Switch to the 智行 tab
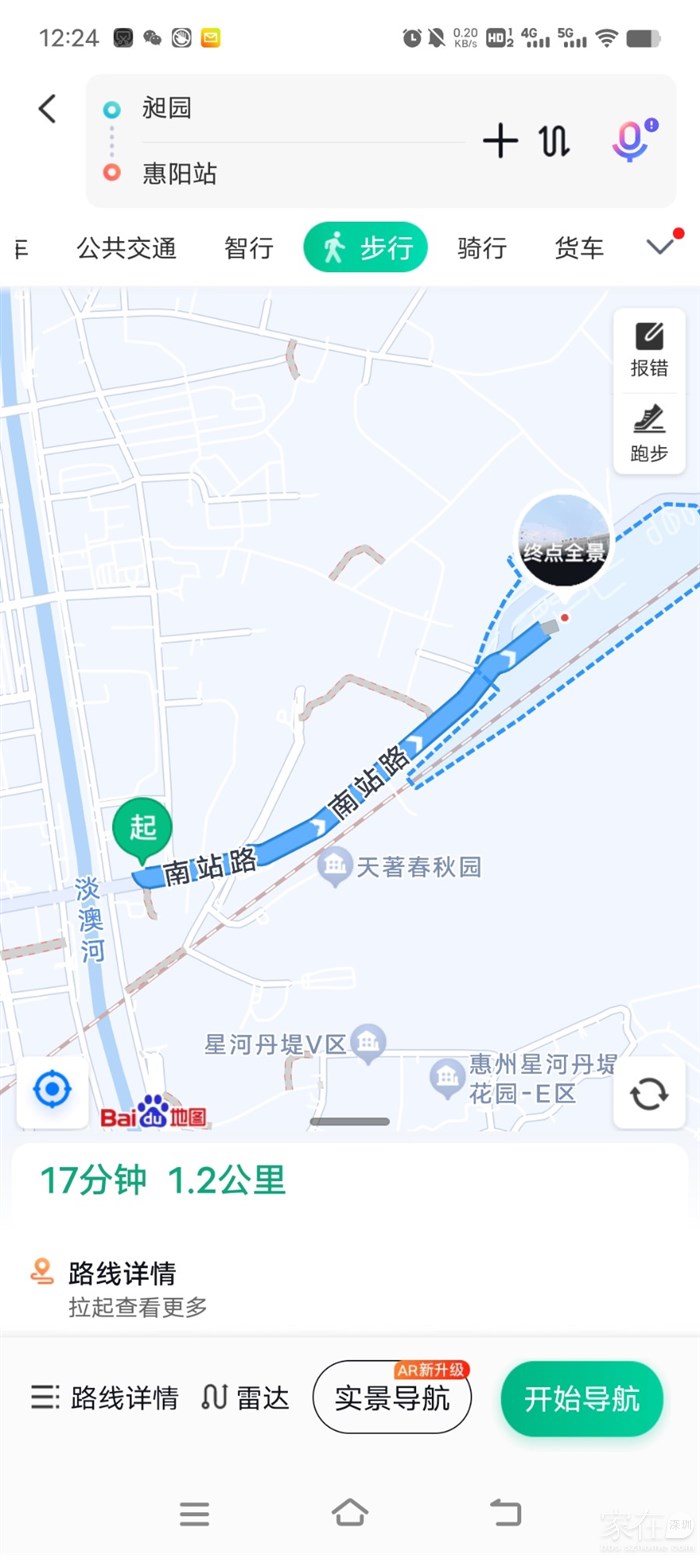700x1555 pixels. click(249, 248)
